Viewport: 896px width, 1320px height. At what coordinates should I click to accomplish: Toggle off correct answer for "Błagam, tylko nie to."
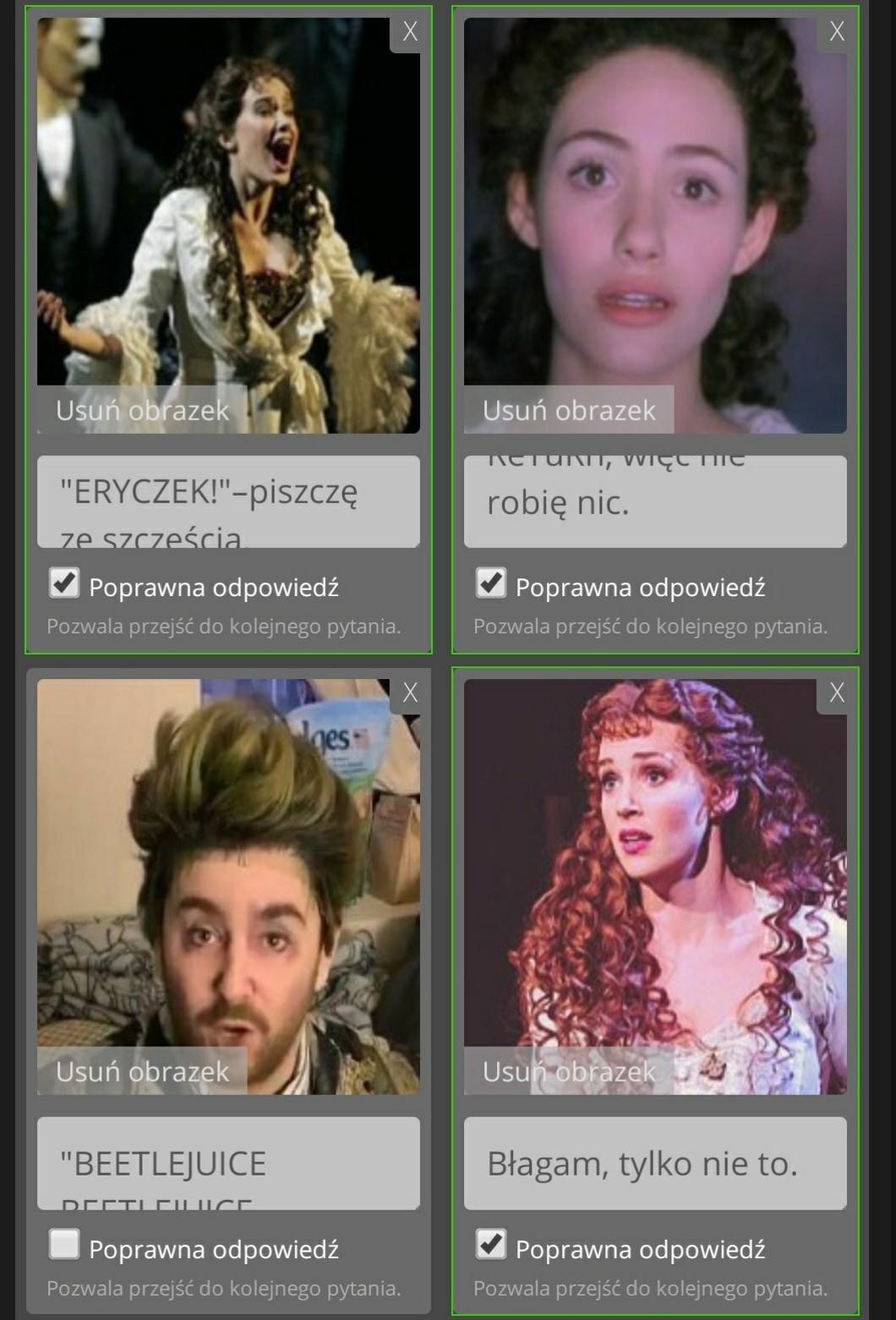pos(492,1245)
